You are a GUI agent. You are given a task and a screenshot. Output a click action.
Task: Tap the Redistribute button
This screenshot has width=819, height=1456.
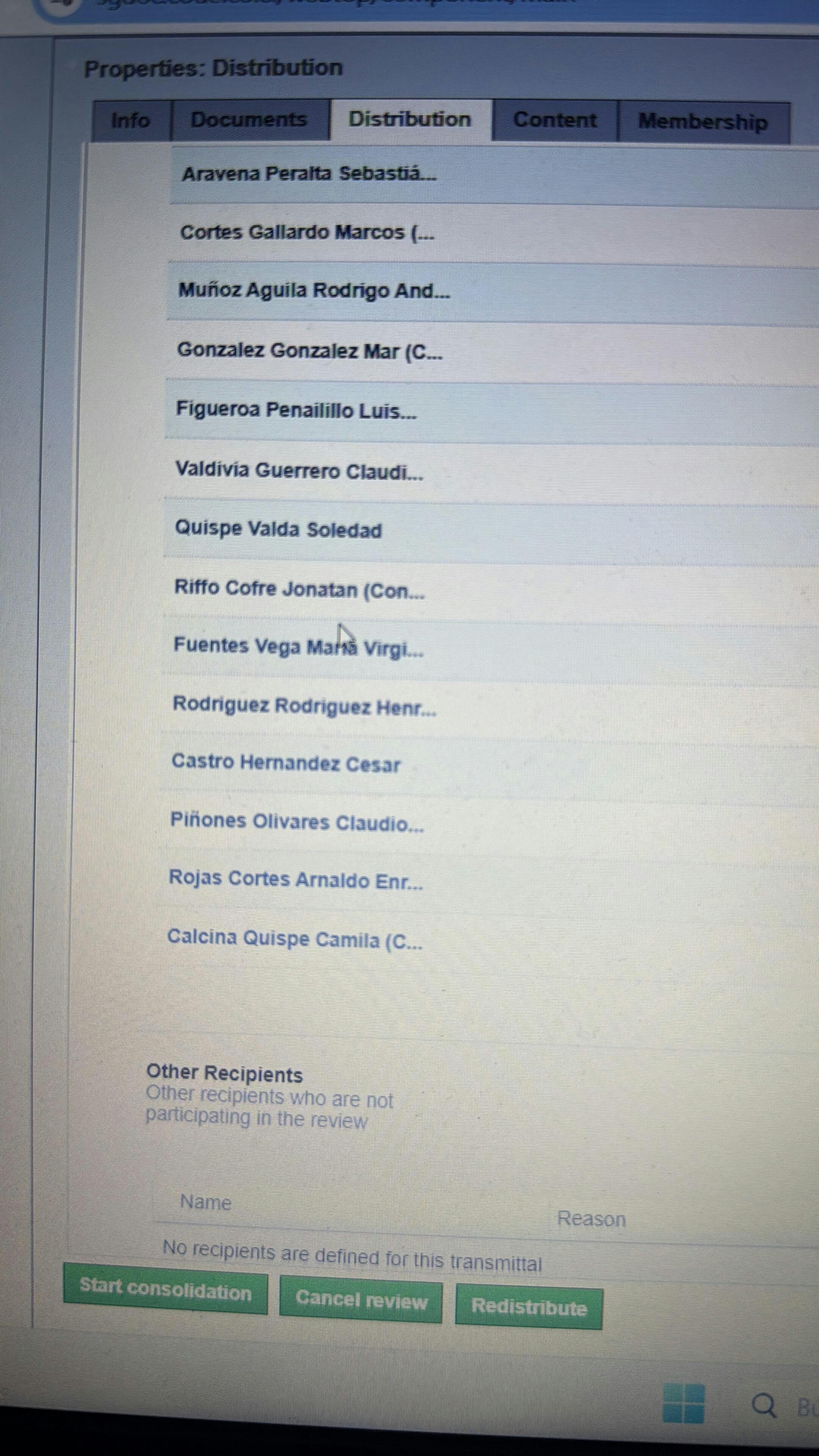[529, 1307]
